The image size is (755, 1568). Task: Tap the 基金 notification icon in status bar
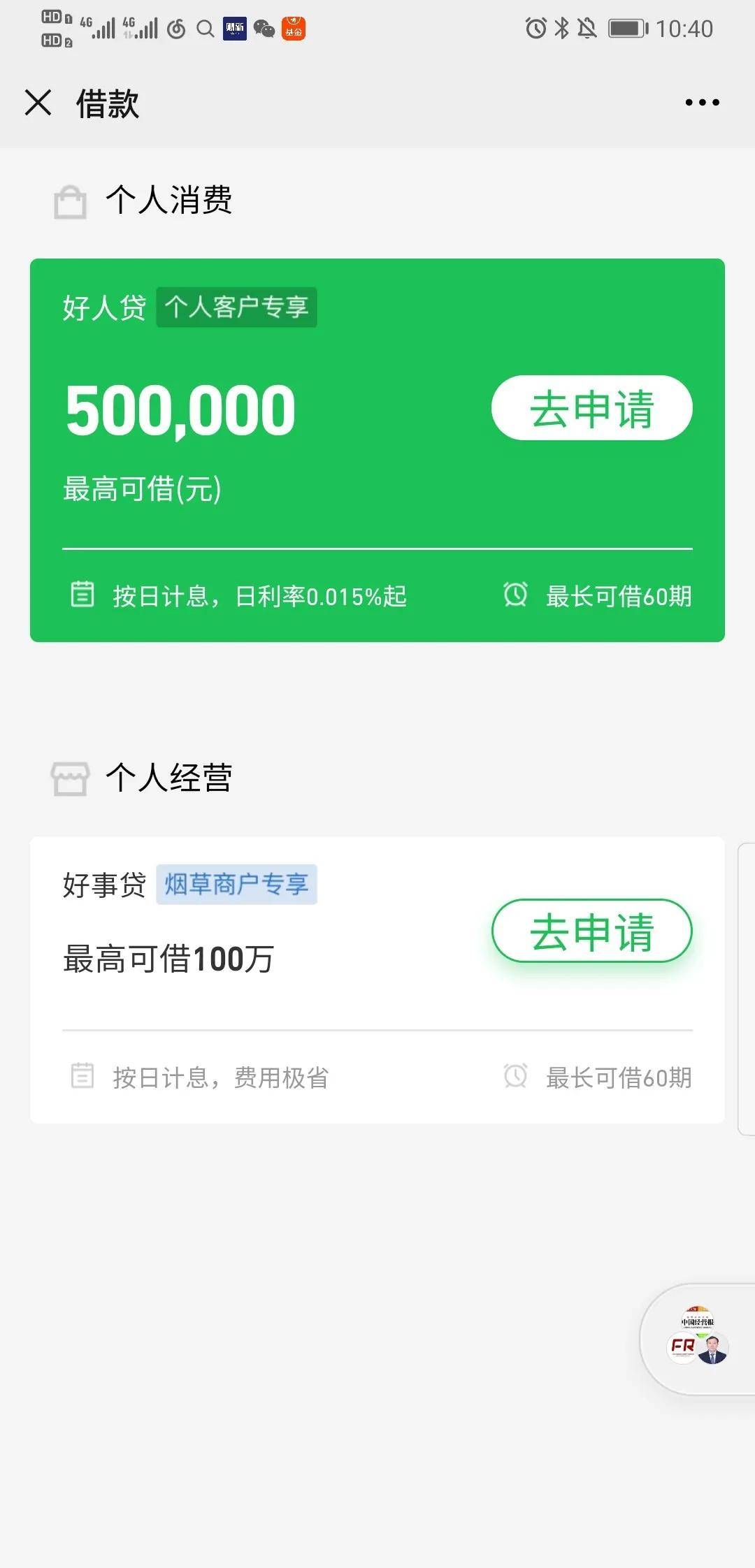tap(294, 29)
